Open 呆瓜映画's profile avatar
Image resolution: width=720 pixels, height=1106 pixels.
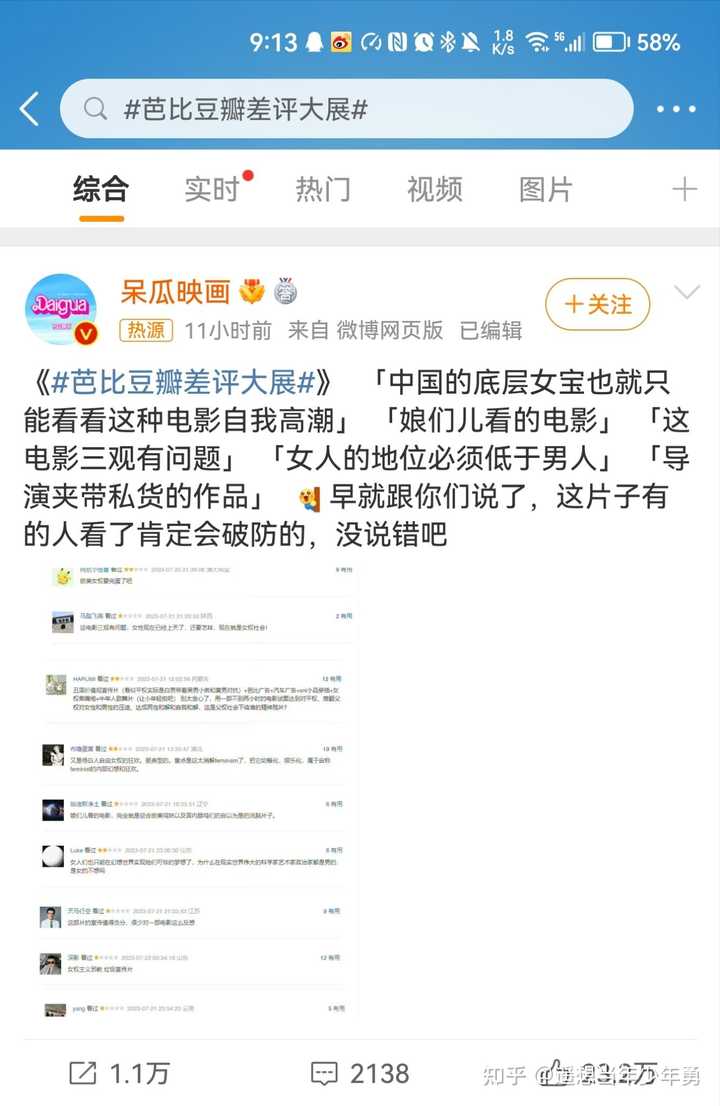[61, 309]
